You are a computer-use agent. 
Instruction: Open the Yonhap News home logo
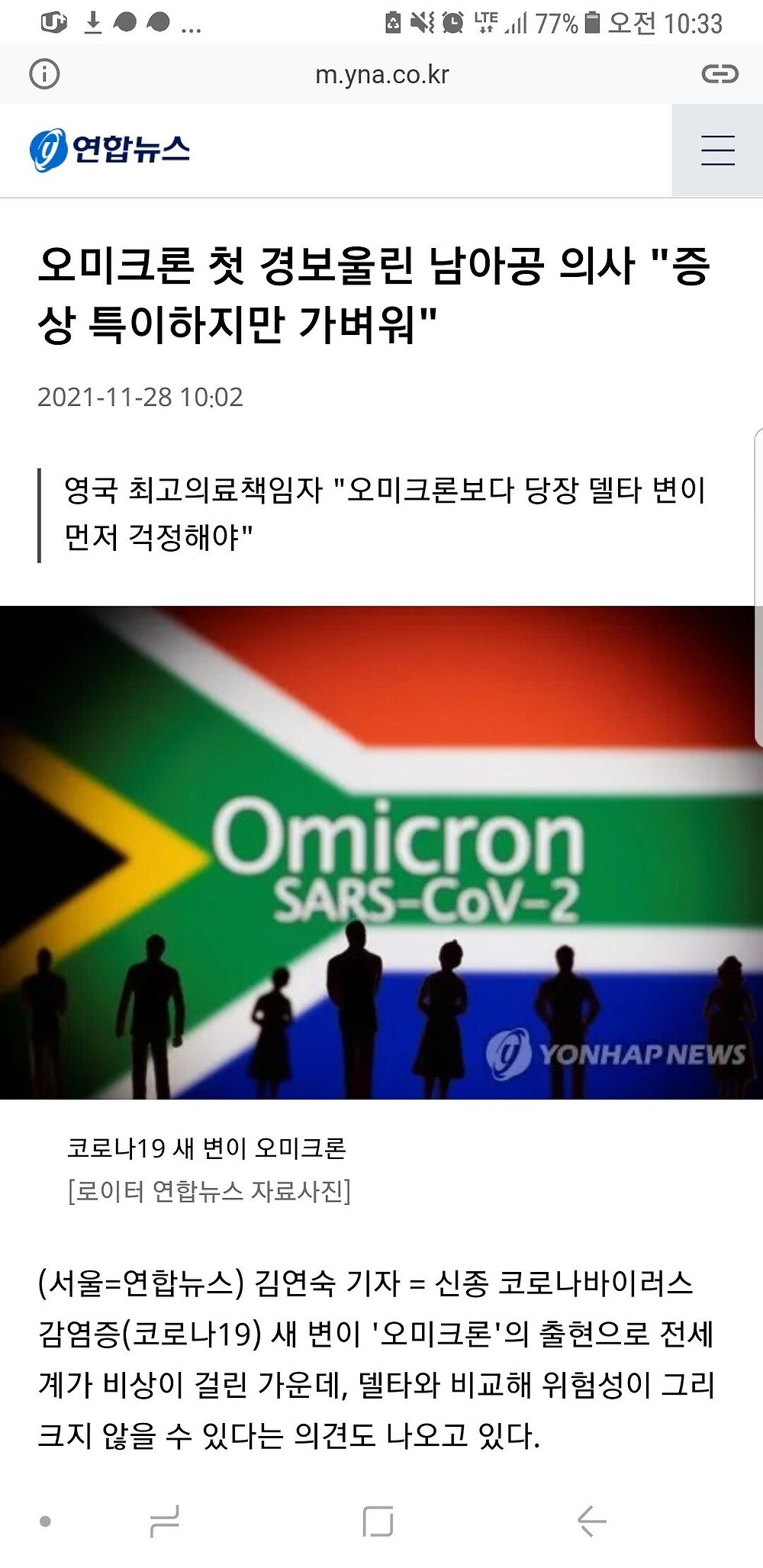110,150
